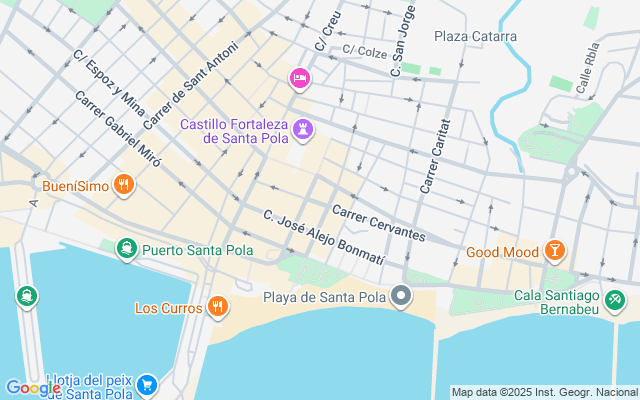Screen dimensions: 640x400
Task: Tap the BueniSimo restaurant pin
Action: pos(124,184)
